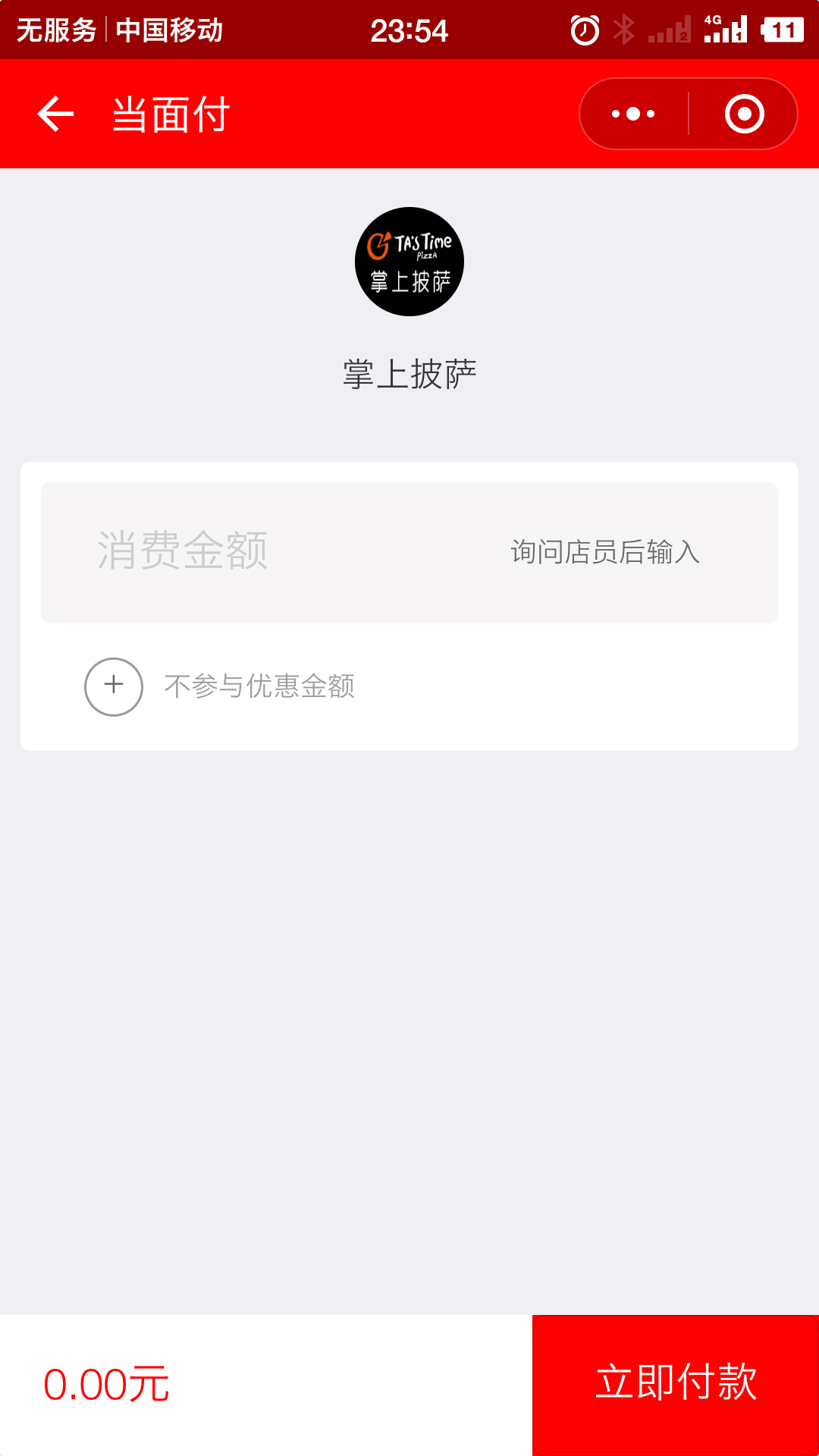
Task: Close the mini program via circle icon
Action: pyautogui.click(x=744, y=115)
